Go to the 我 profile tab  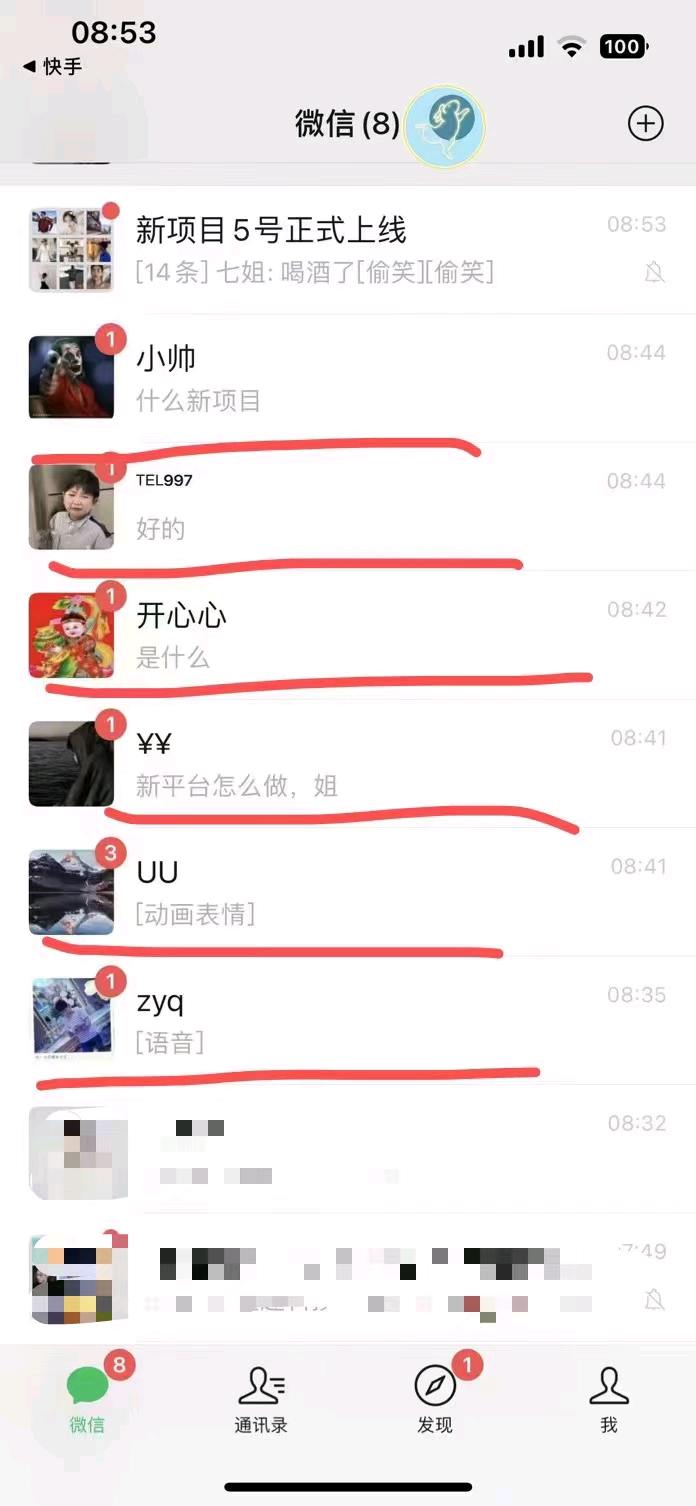pos(609,1400)
